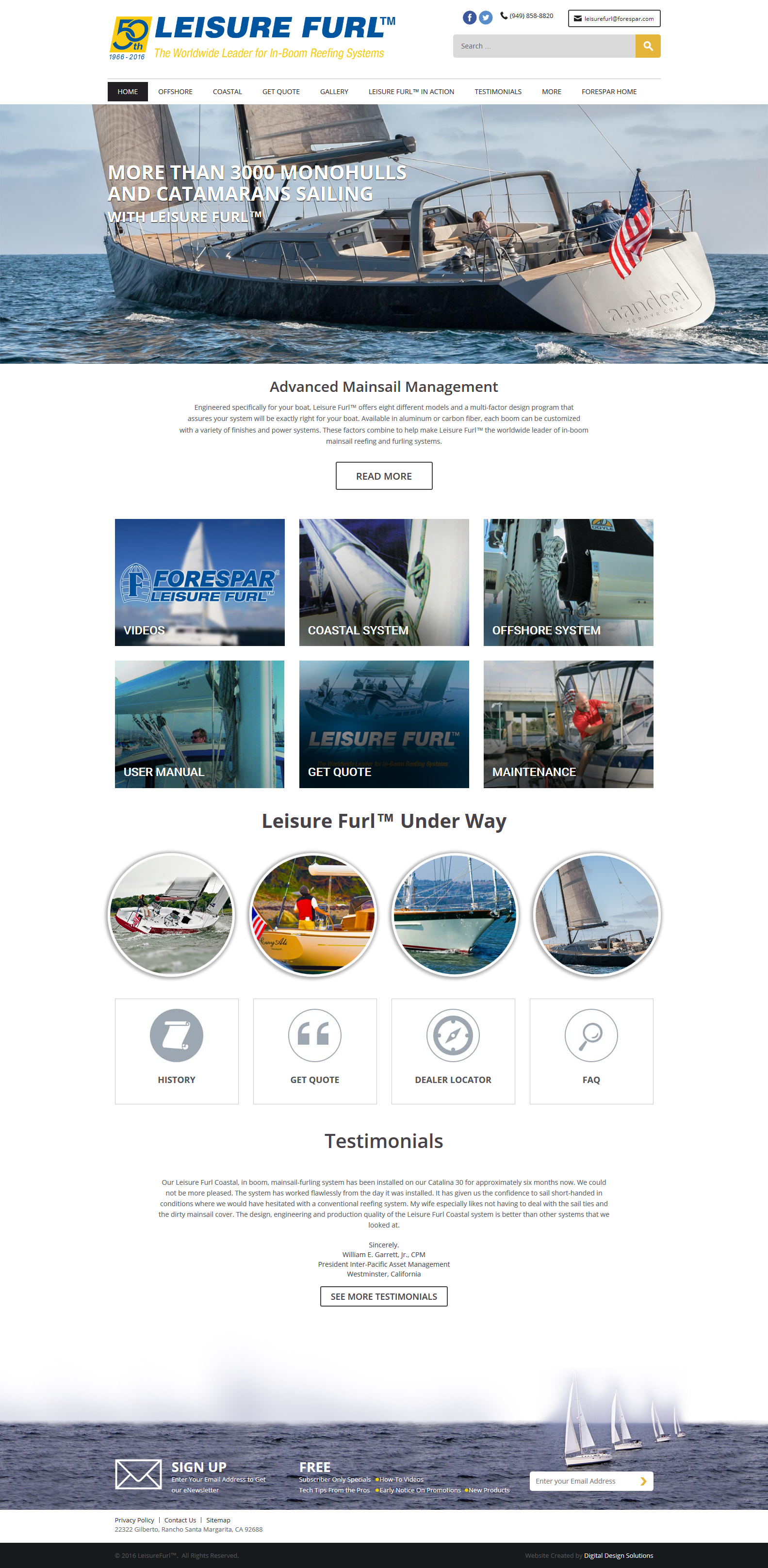Open the Privacy Policy footer link
Screen dimensions: 768x1568
tap(134, 1520)
